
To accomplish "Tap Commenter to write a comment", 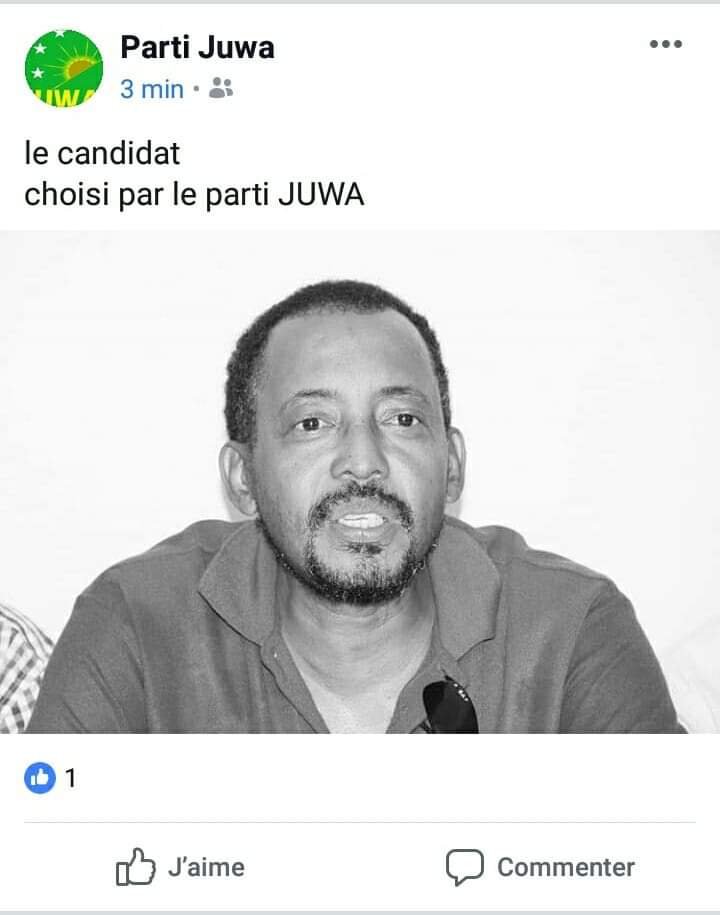I will tap(540, 867).
